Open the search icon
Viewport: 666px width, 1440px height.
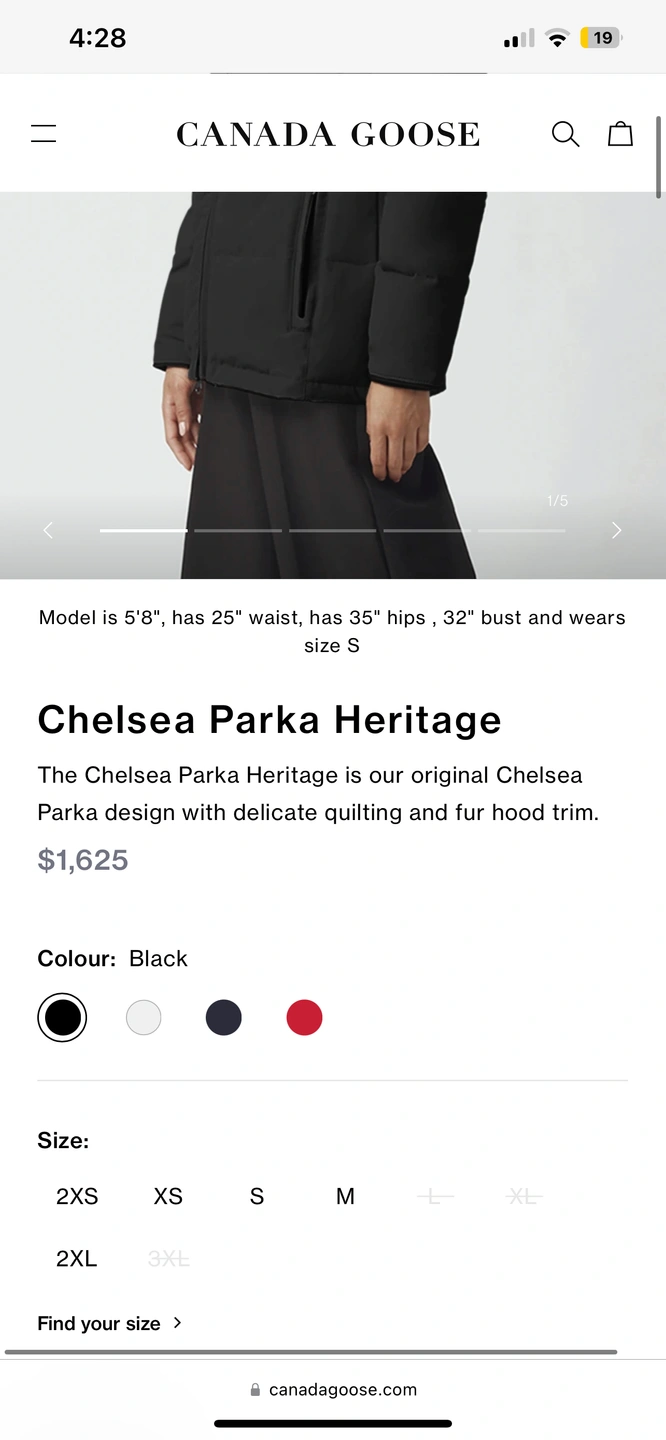click(565, 134)
